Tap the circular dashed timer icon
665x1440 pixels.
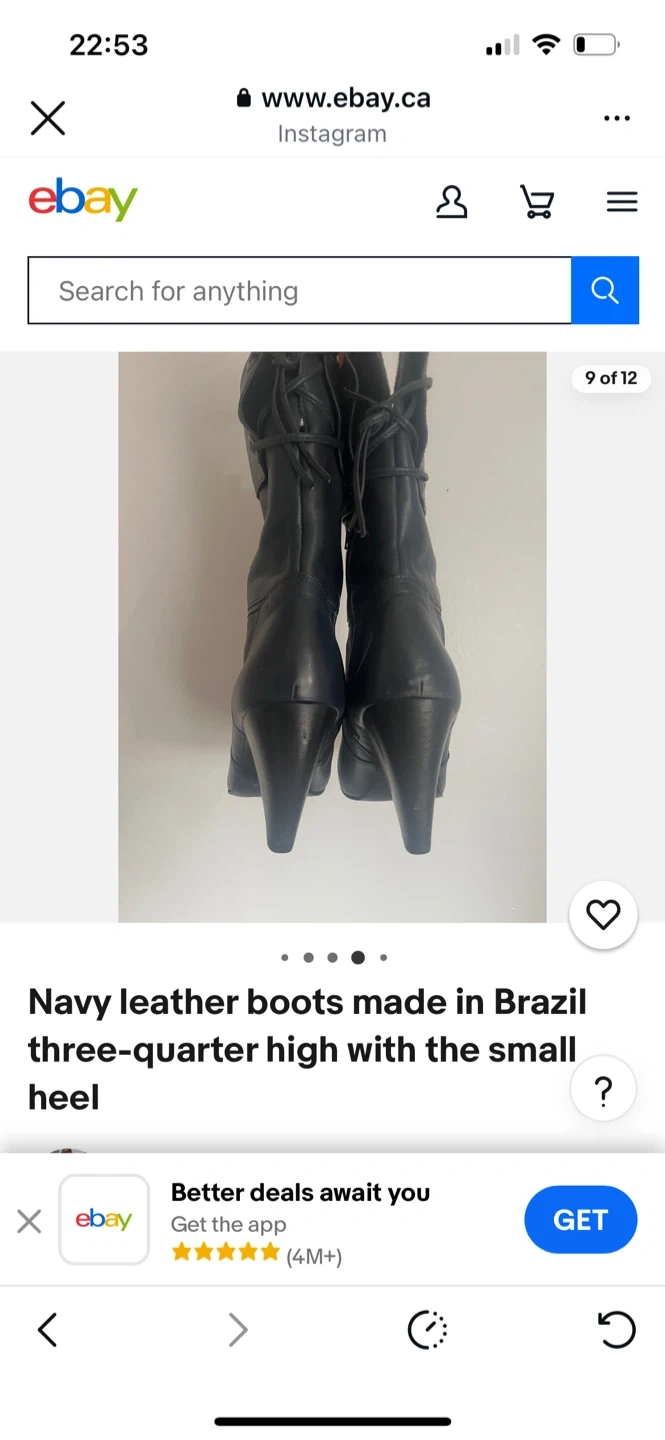coord(428,1330)
